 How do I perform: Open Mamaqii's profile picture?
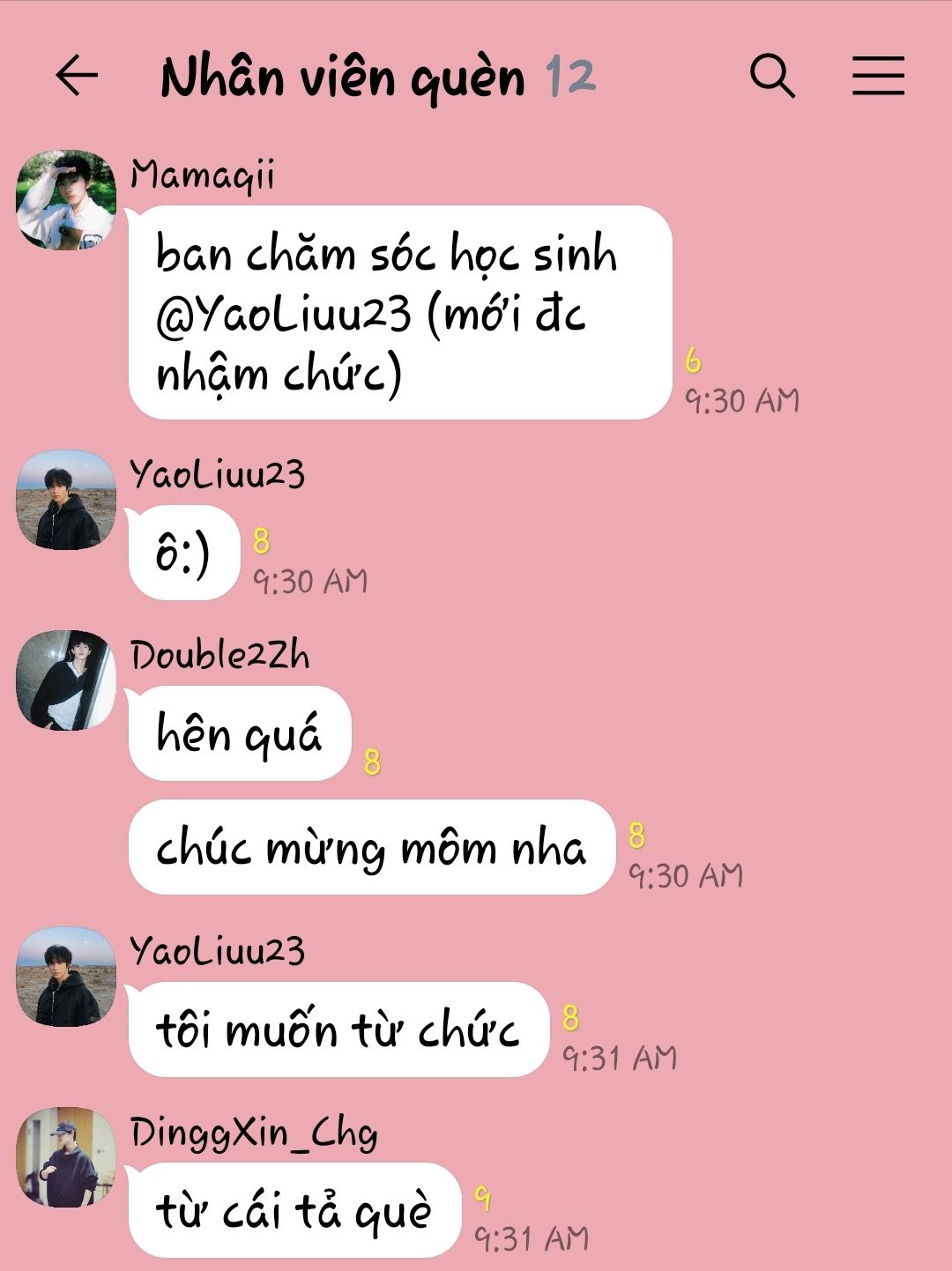click(x=66, y=200)
